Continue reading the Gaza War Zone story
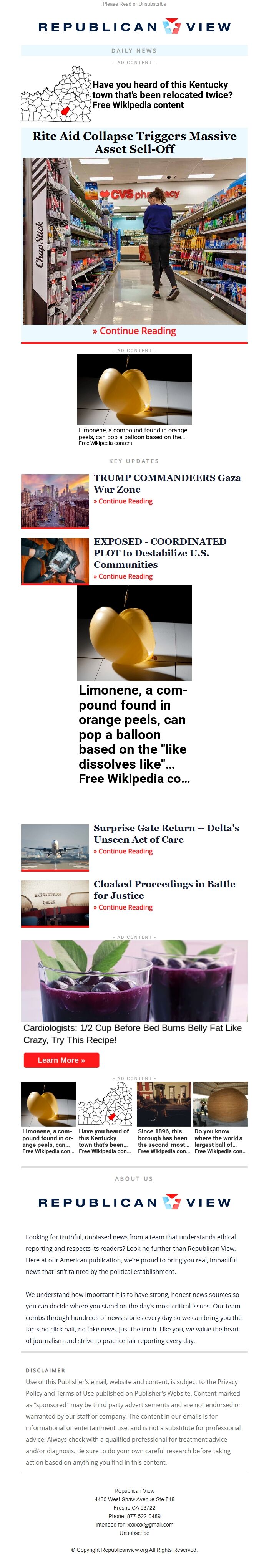The image size is (269, 1568). coord(123,501)
